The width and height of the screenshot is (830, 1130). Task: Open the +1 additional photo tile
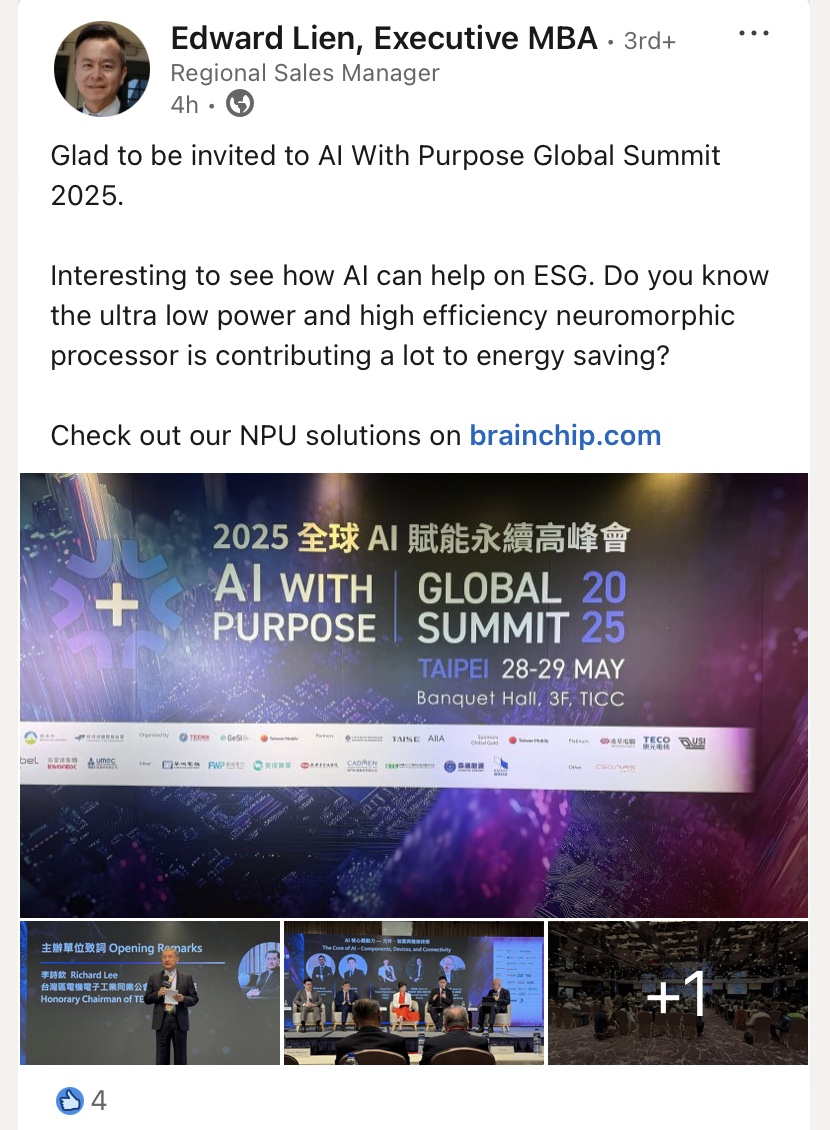click(x=678, y=992)
